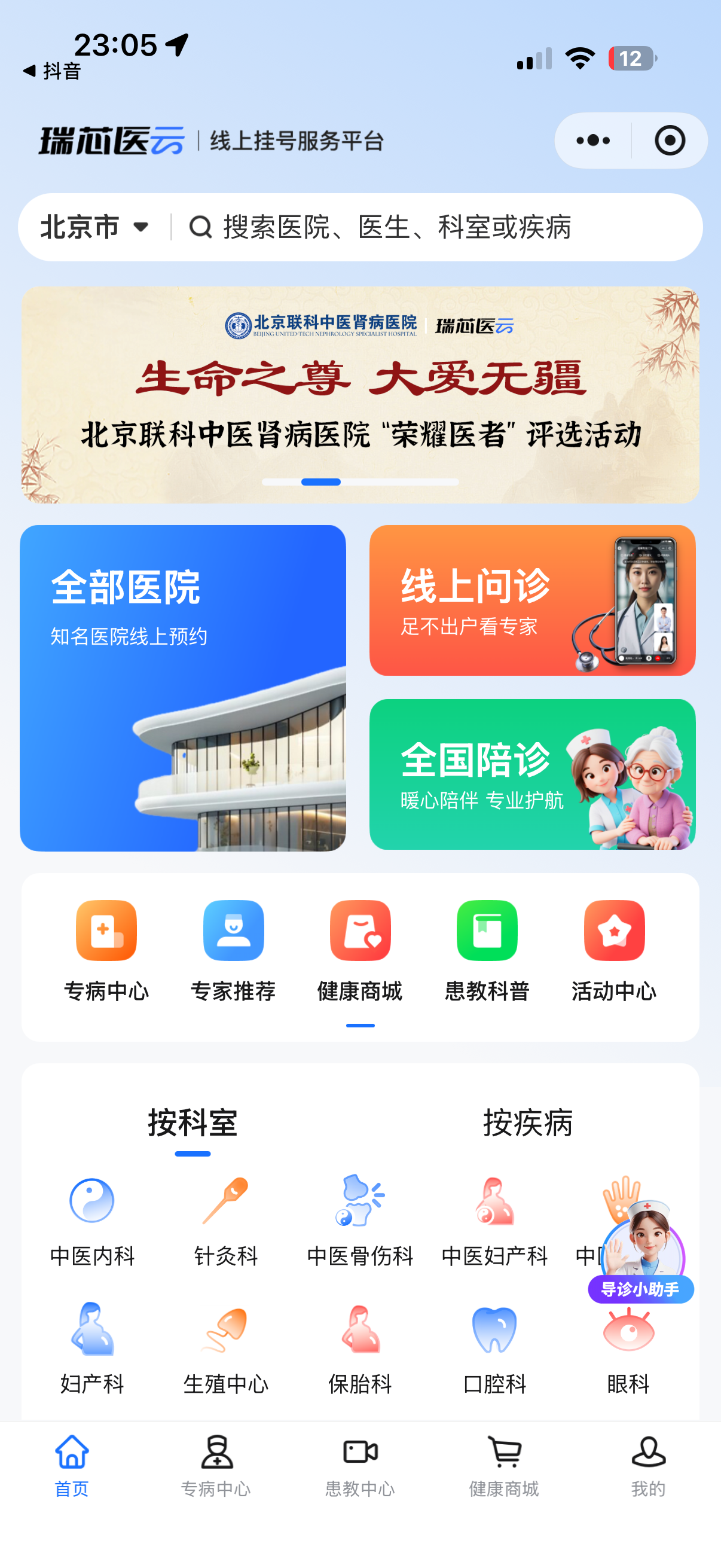Return to 抖音 via status bar back

click(52, 71)
